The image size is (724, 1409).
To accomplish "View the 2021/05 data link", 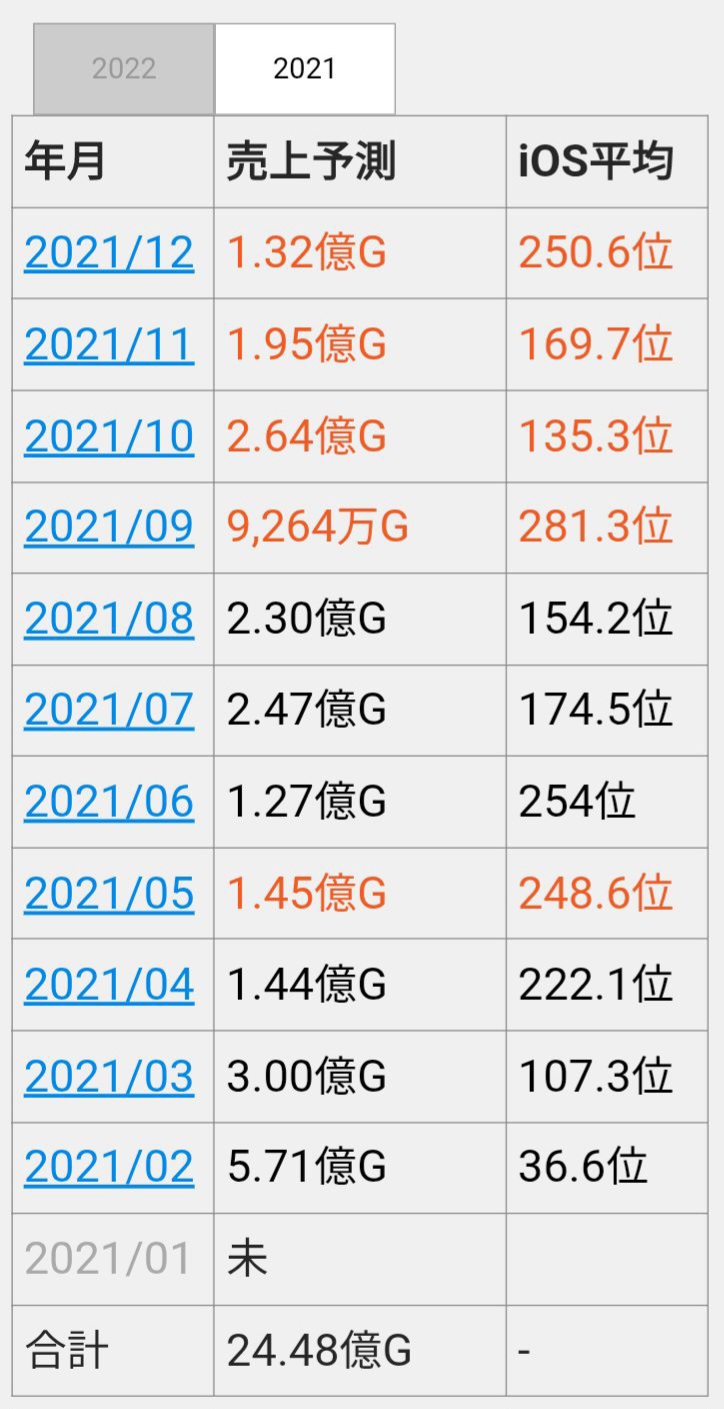I will (x=109, y=893).
